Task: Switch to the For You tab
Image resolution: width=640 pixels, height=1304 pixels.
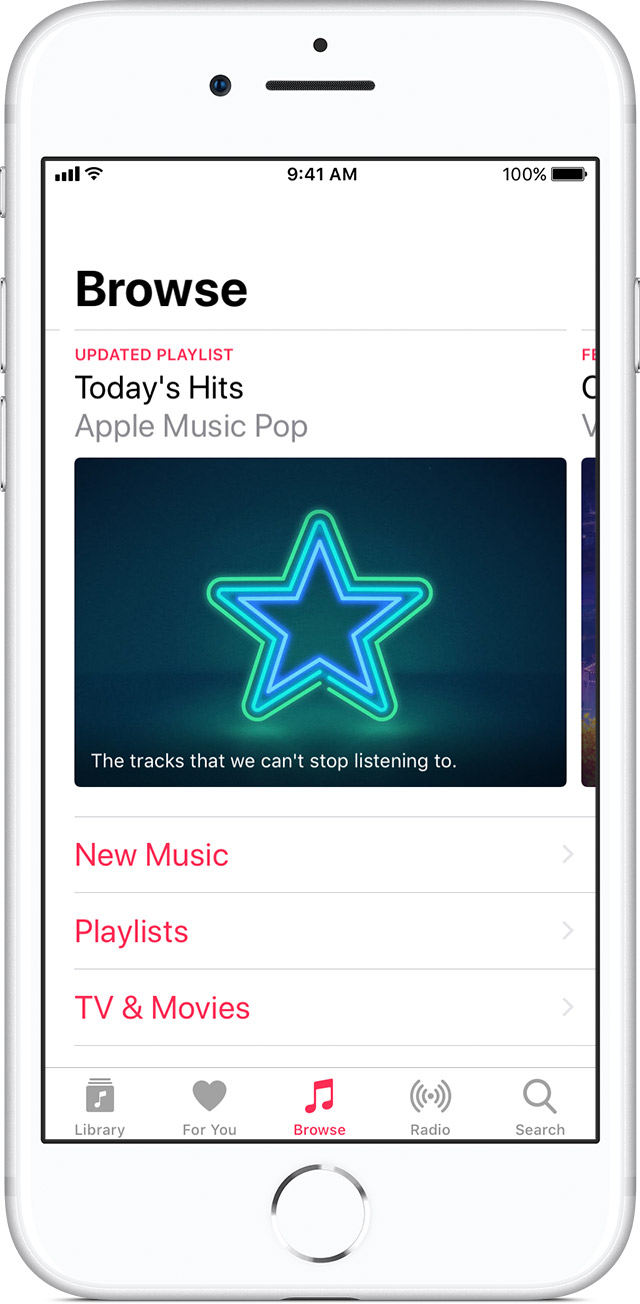Action: click(210, 1107)
